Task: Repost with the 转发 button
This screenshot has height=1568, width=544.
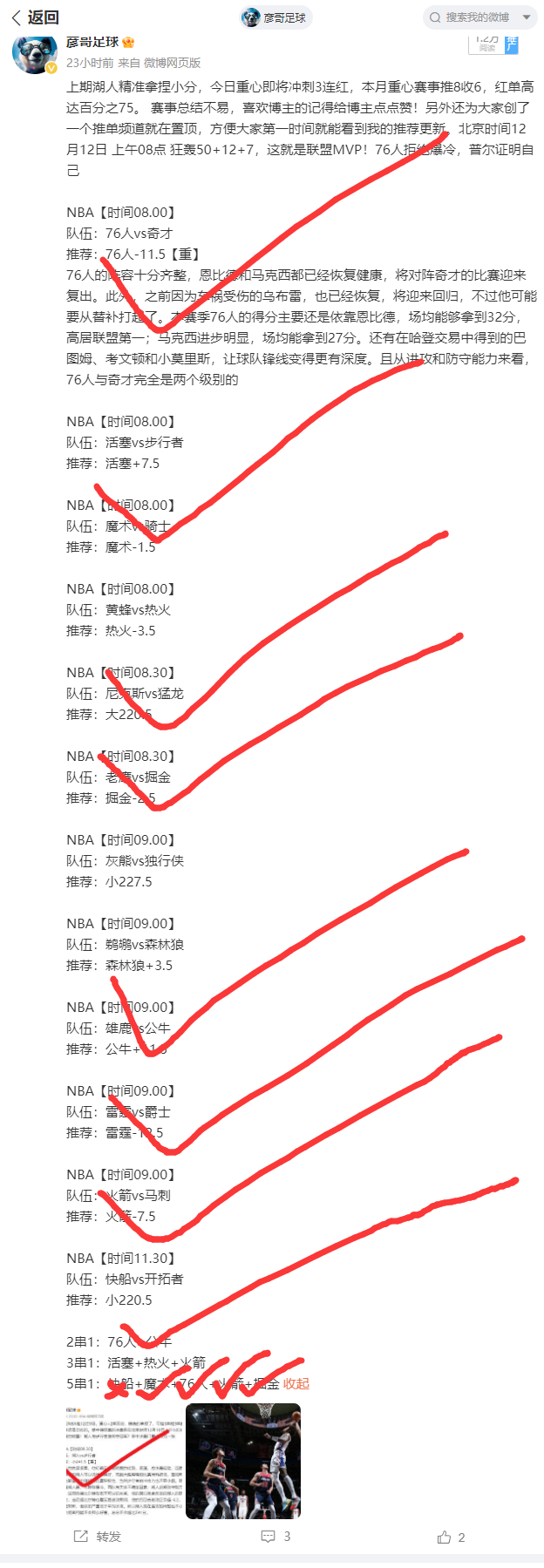Action: tap(98, 1537)
